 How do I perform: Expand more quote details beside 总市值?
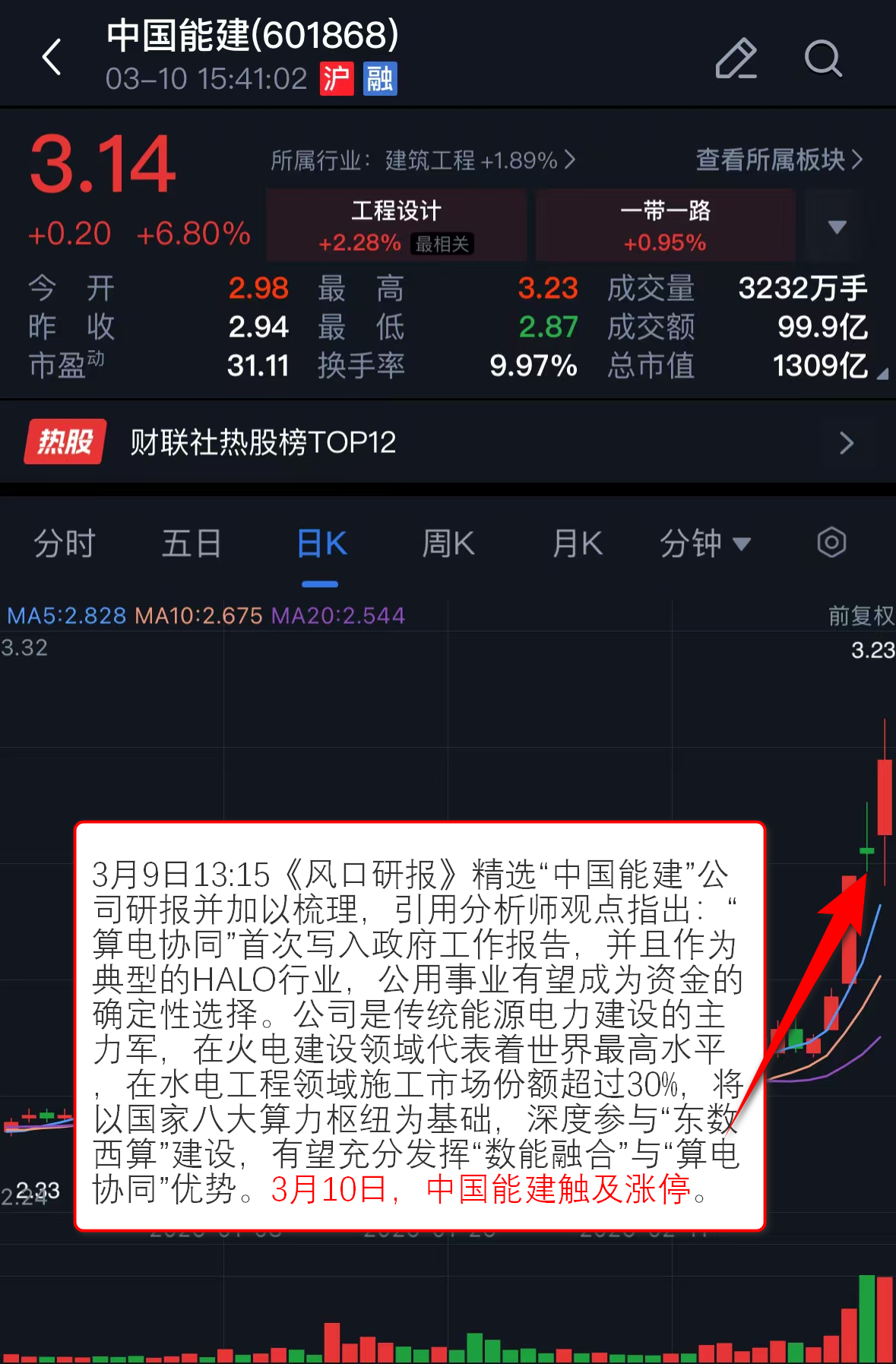[882, 373]
